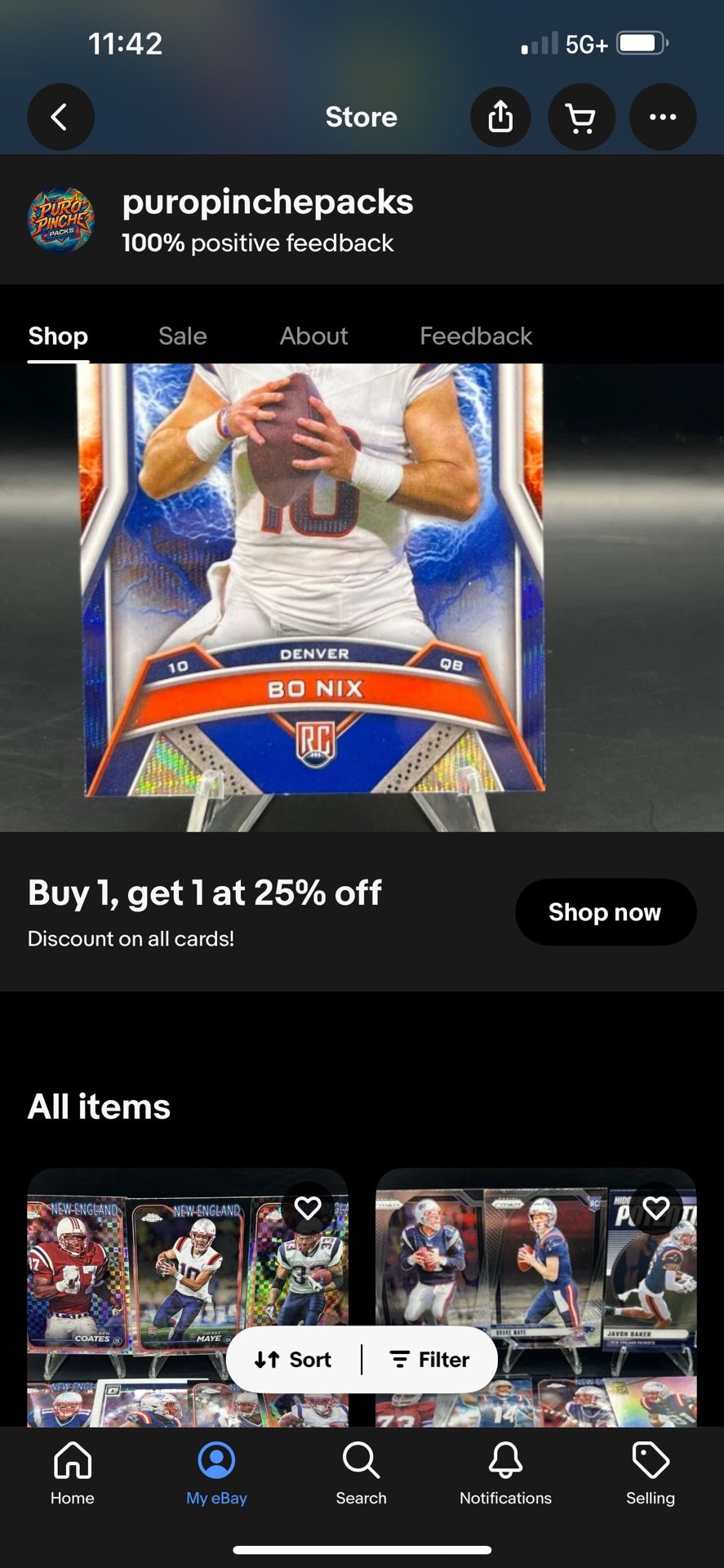Go to the Home tab
The width and height of the screenshot is (724, 1568).
click(x=73, y=1474)
